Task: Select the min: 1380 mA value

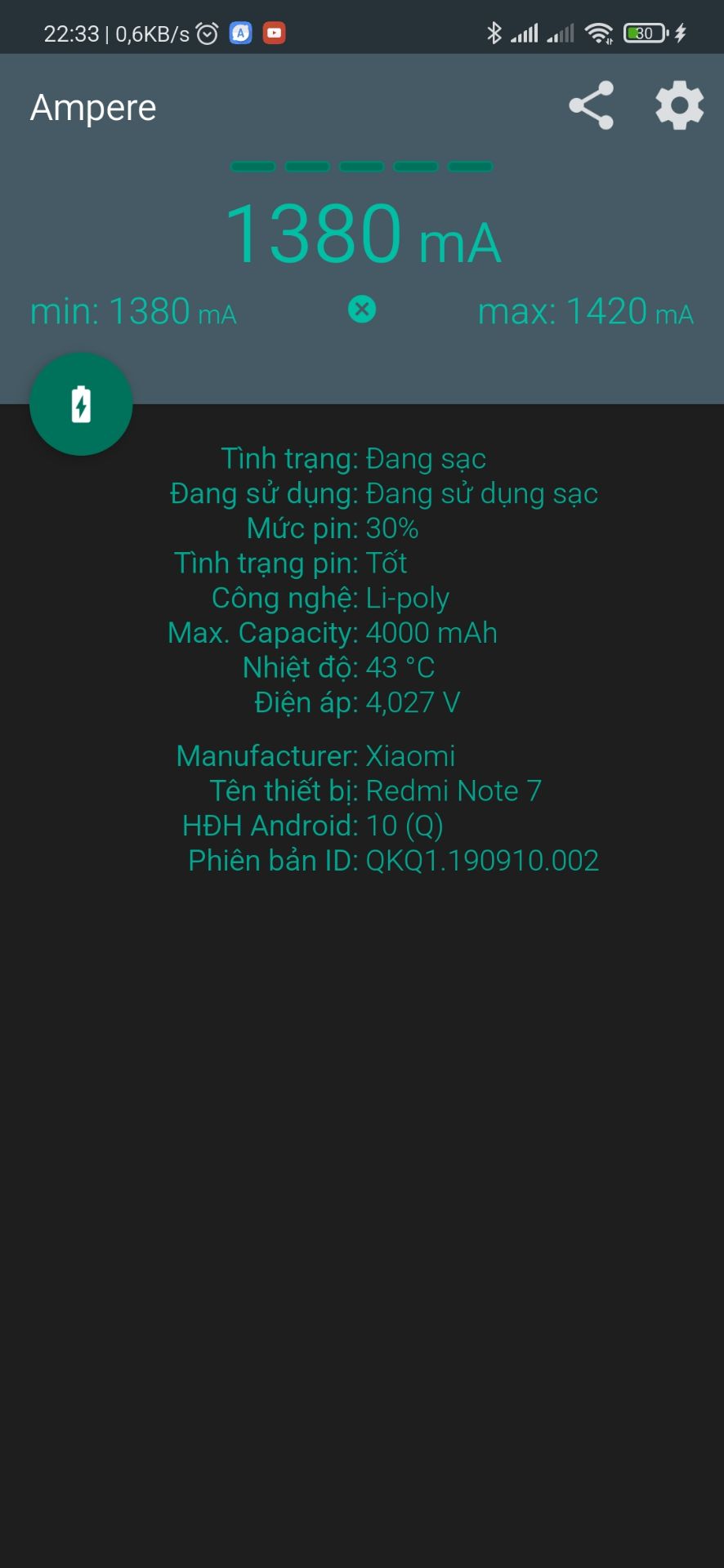Action: [x=133, y=311]
